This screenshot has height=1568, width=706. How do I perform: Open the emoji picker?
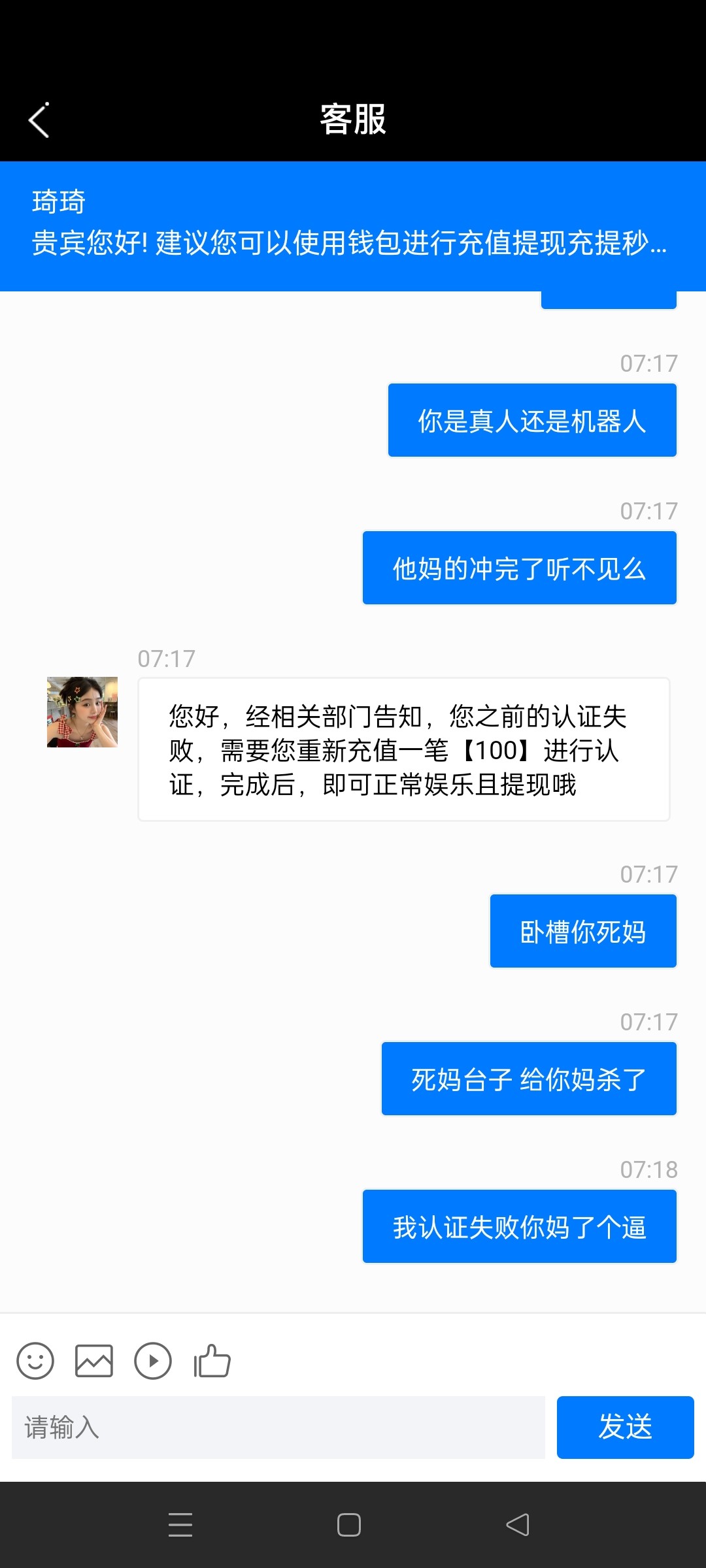(x=35, y=1361)
